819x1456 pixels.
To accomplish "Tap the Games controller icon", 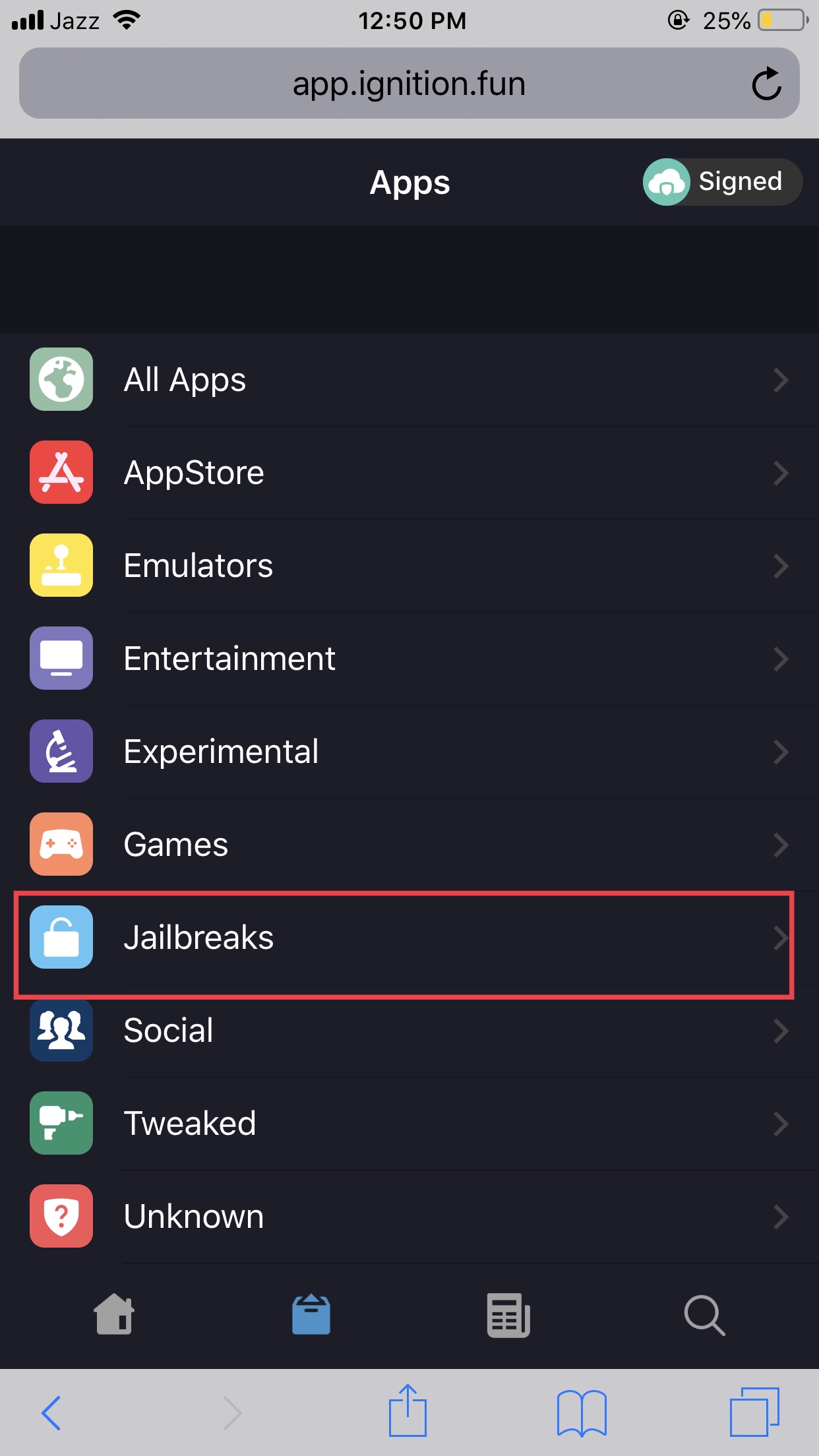I will click(61, 845).
